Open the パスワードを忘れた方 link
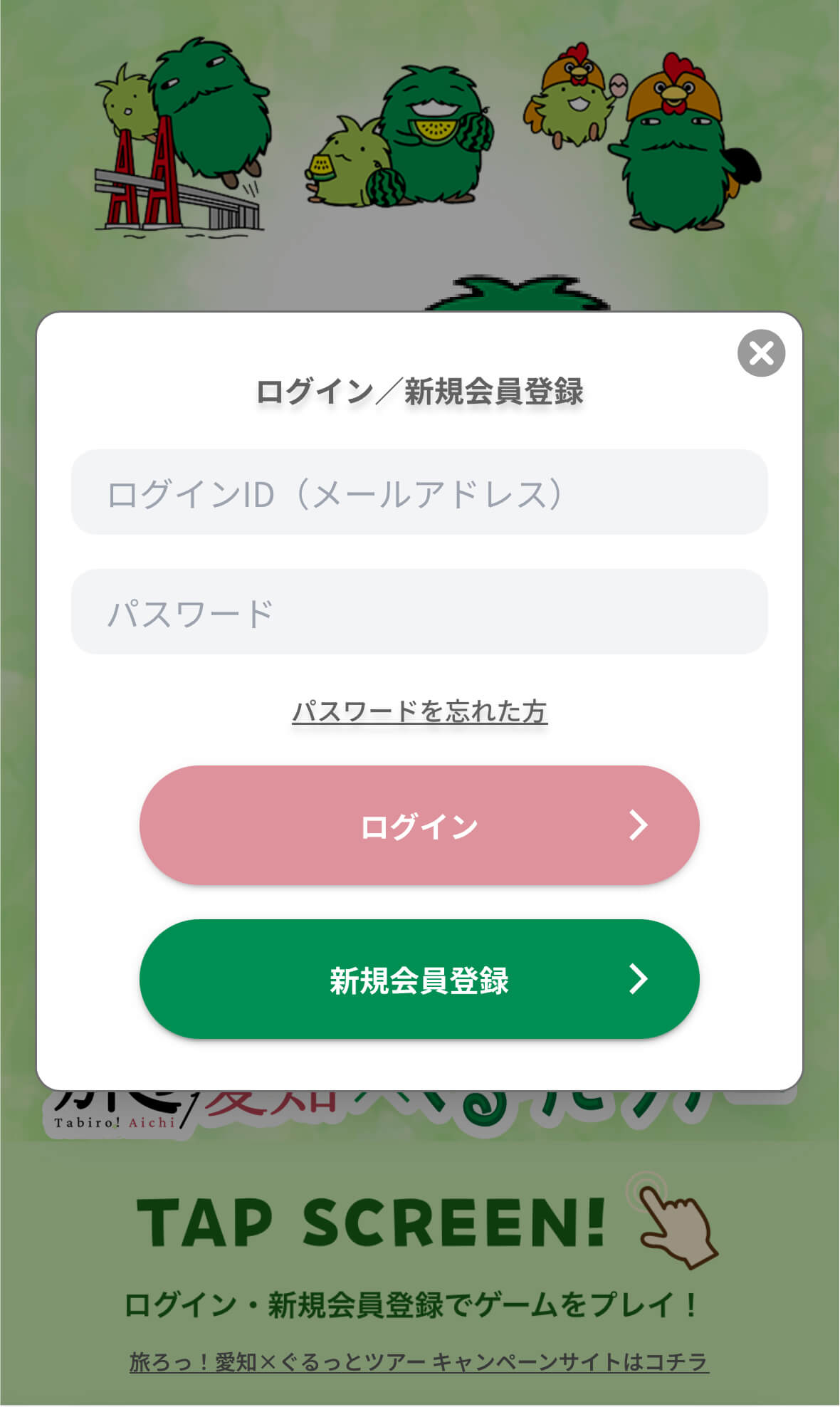This screenshot has width=840, height=1407. (419, 711)
